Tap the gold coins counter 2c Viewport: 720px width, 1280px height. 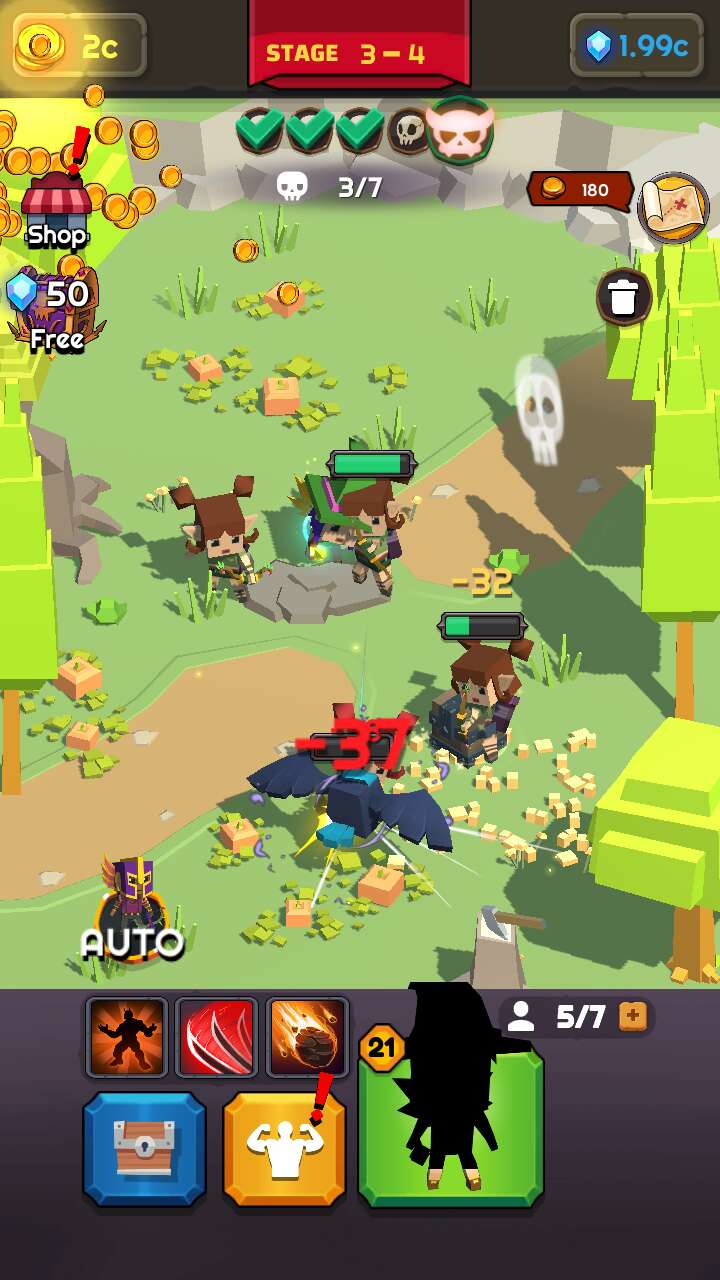coord(80,46)
